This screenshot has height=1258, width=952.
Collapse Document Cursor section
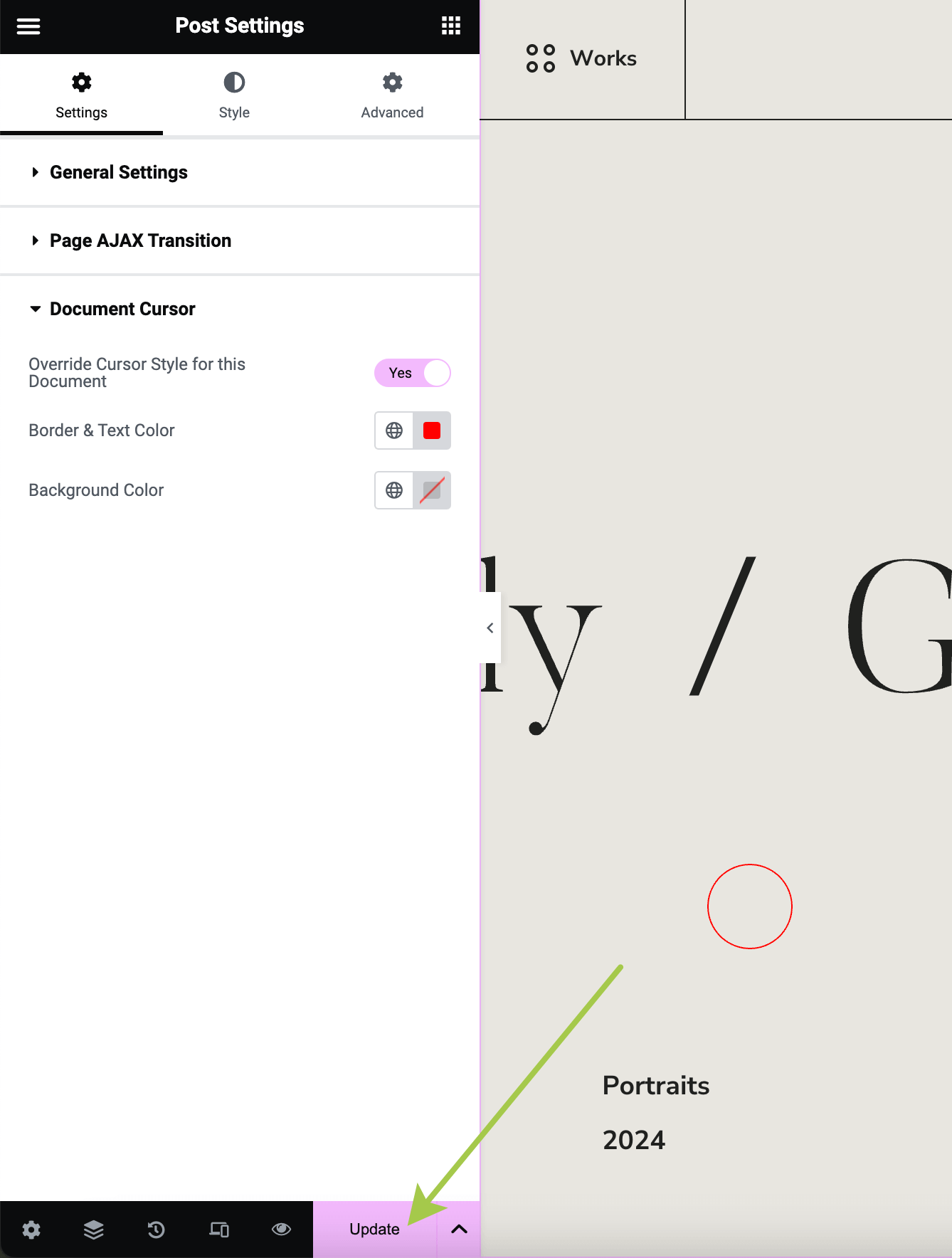click(122, 309)
